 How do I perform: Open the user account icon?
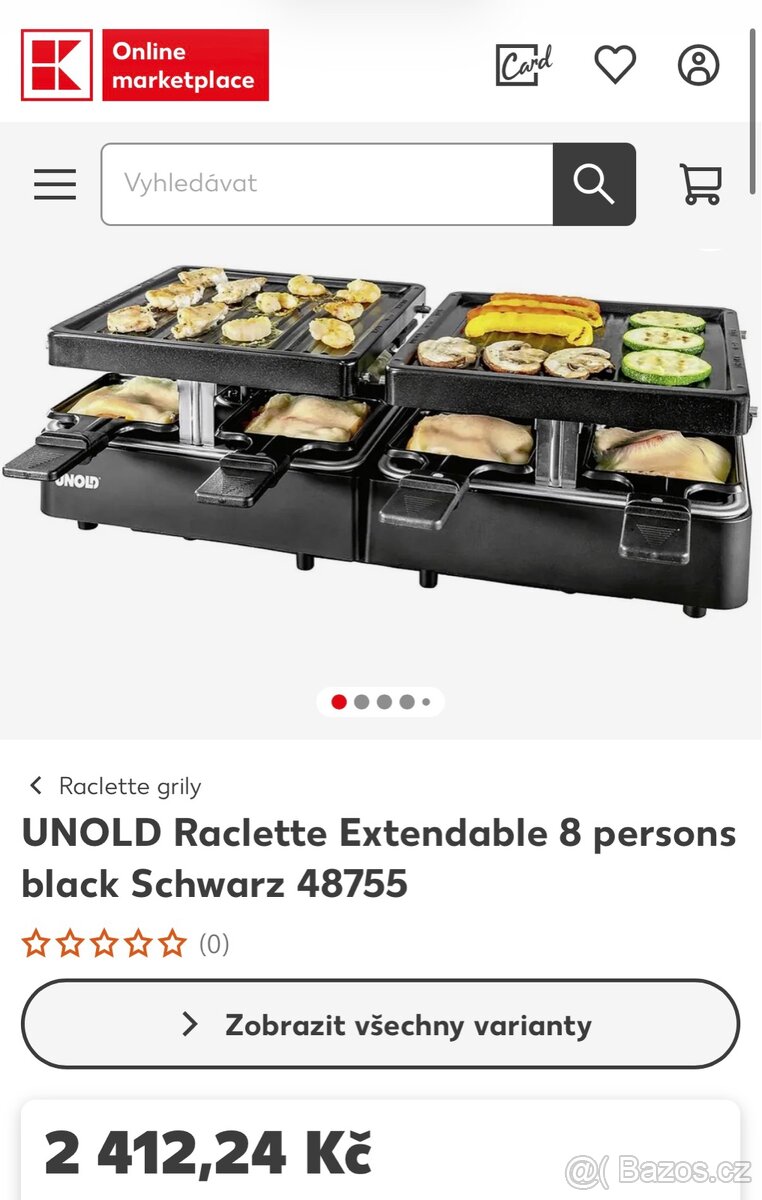pyautogui.click(x=698, y=65)
